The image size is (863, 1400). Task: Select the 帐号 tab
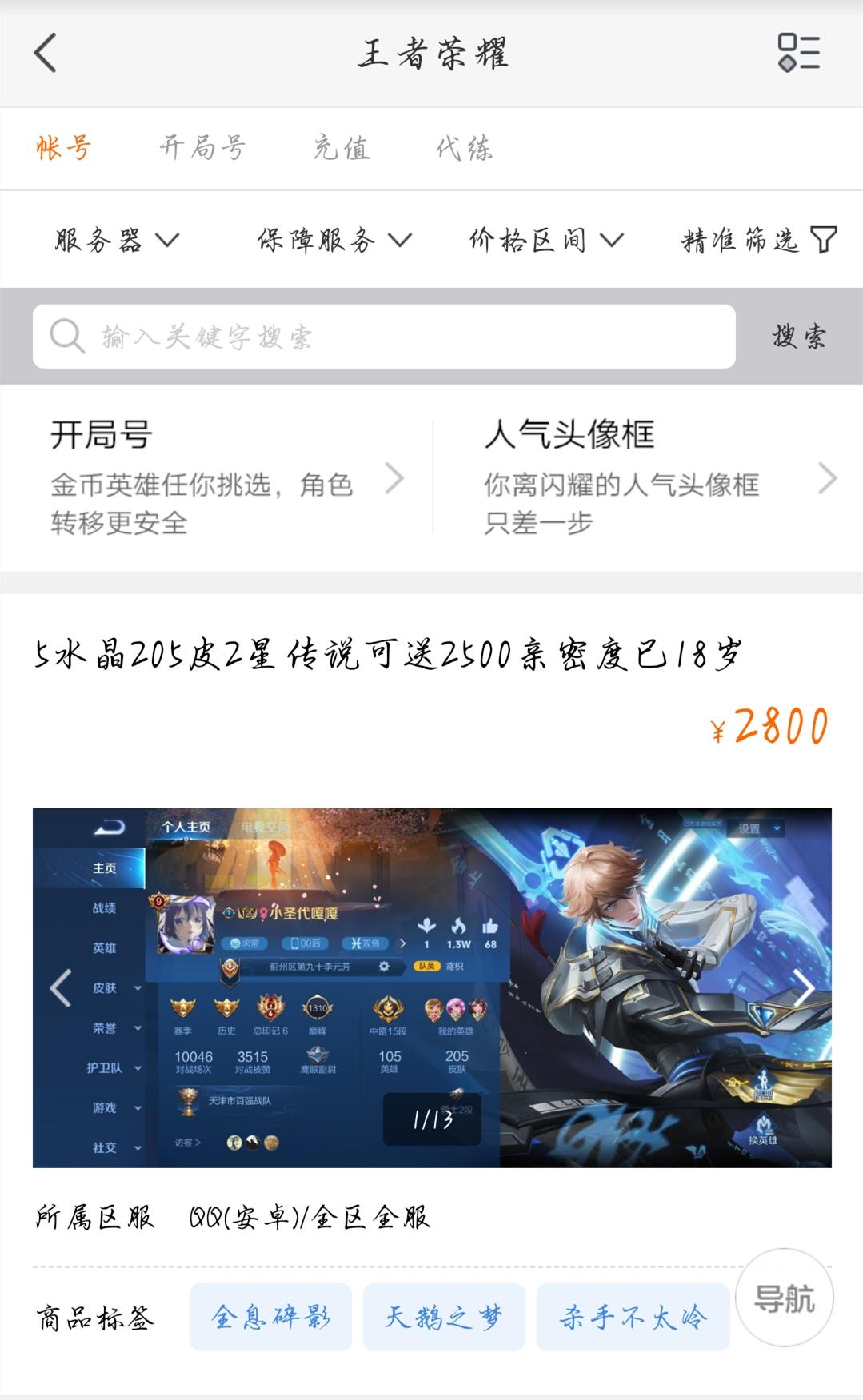click(x=64, y=148)
